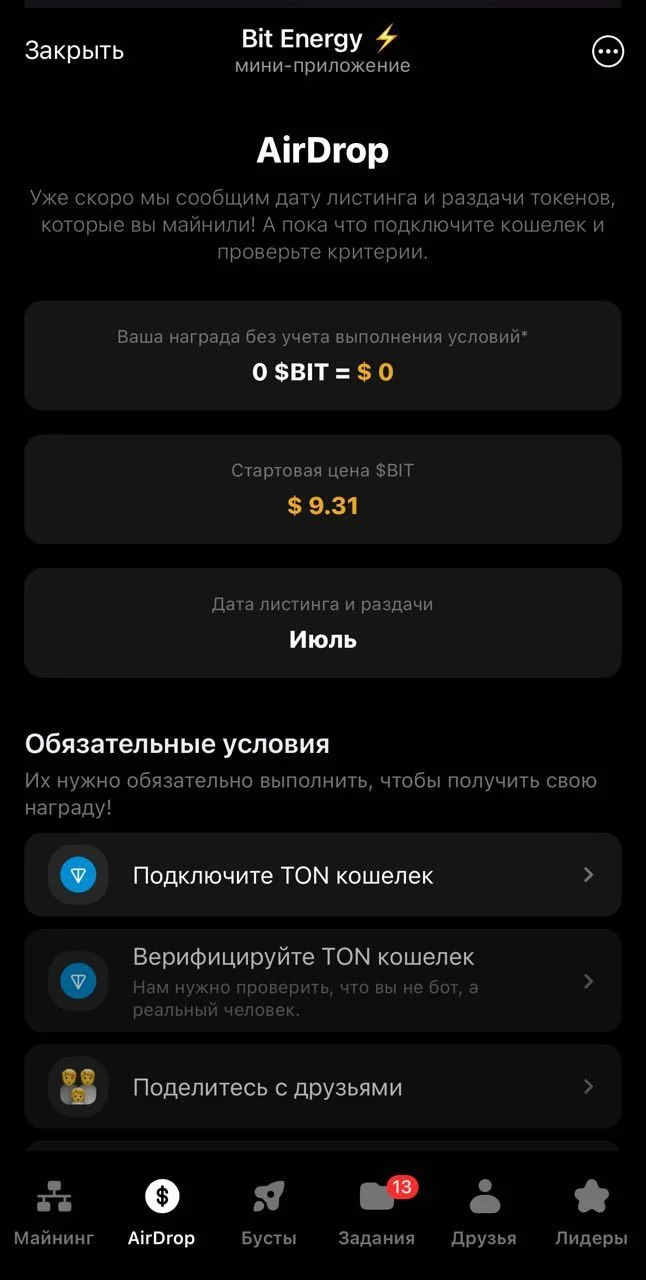
Task: Switch to the Друзья tab
Action: pyautogui.click(x=484, y=1212)
